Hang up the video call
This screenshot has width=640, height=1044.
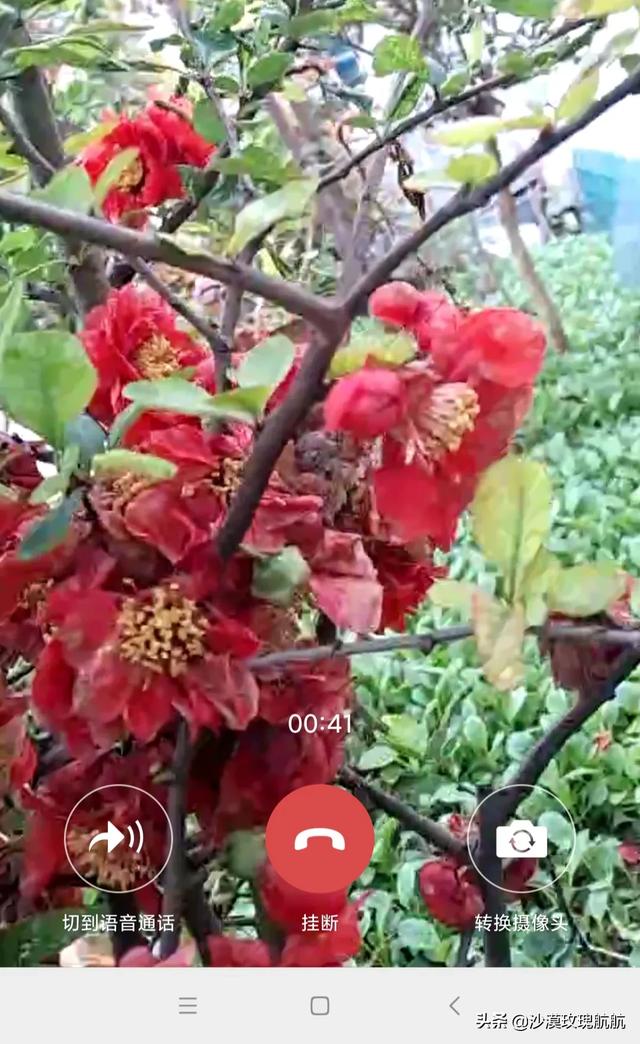tap(320, 839)
